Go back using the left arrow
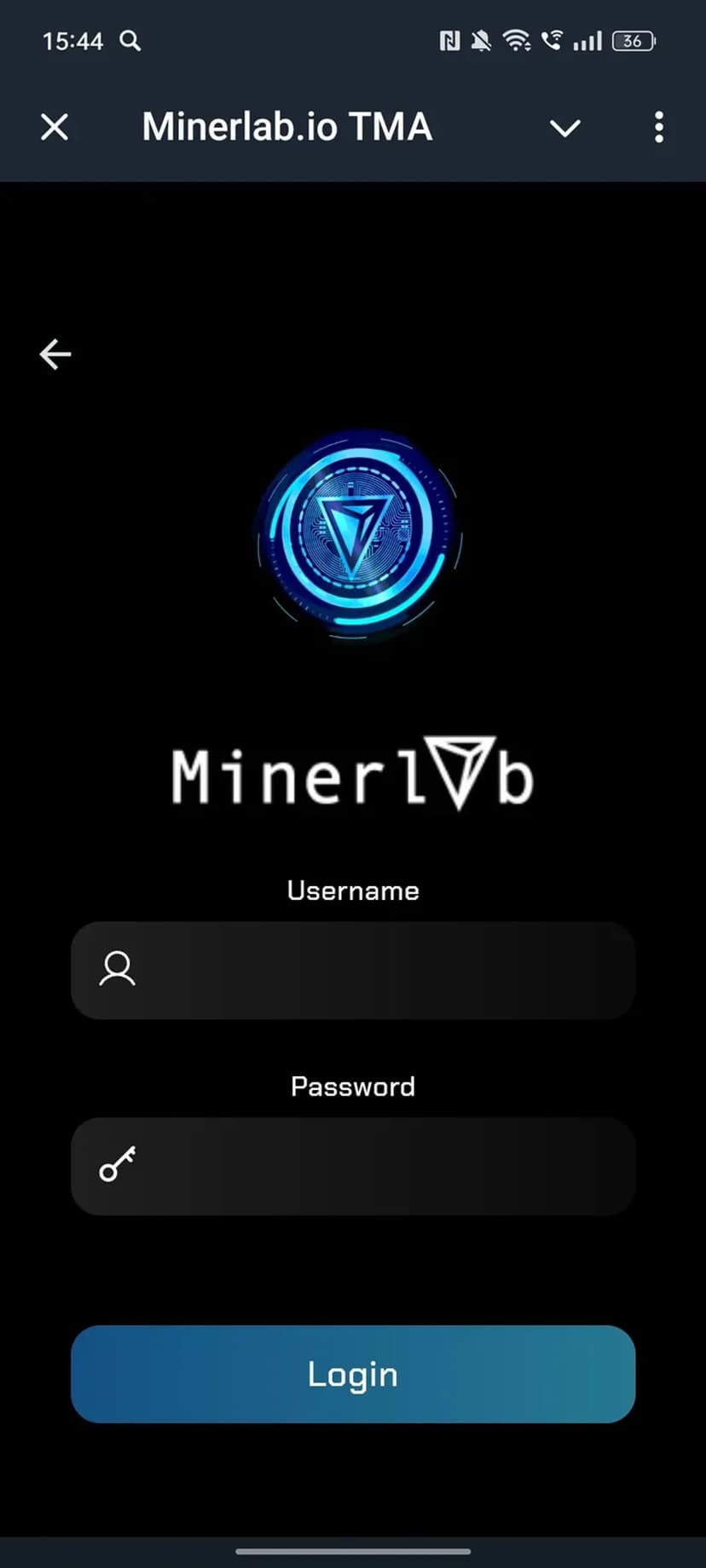The height and width of the screenshot is (1568, 706). [55, 355]
